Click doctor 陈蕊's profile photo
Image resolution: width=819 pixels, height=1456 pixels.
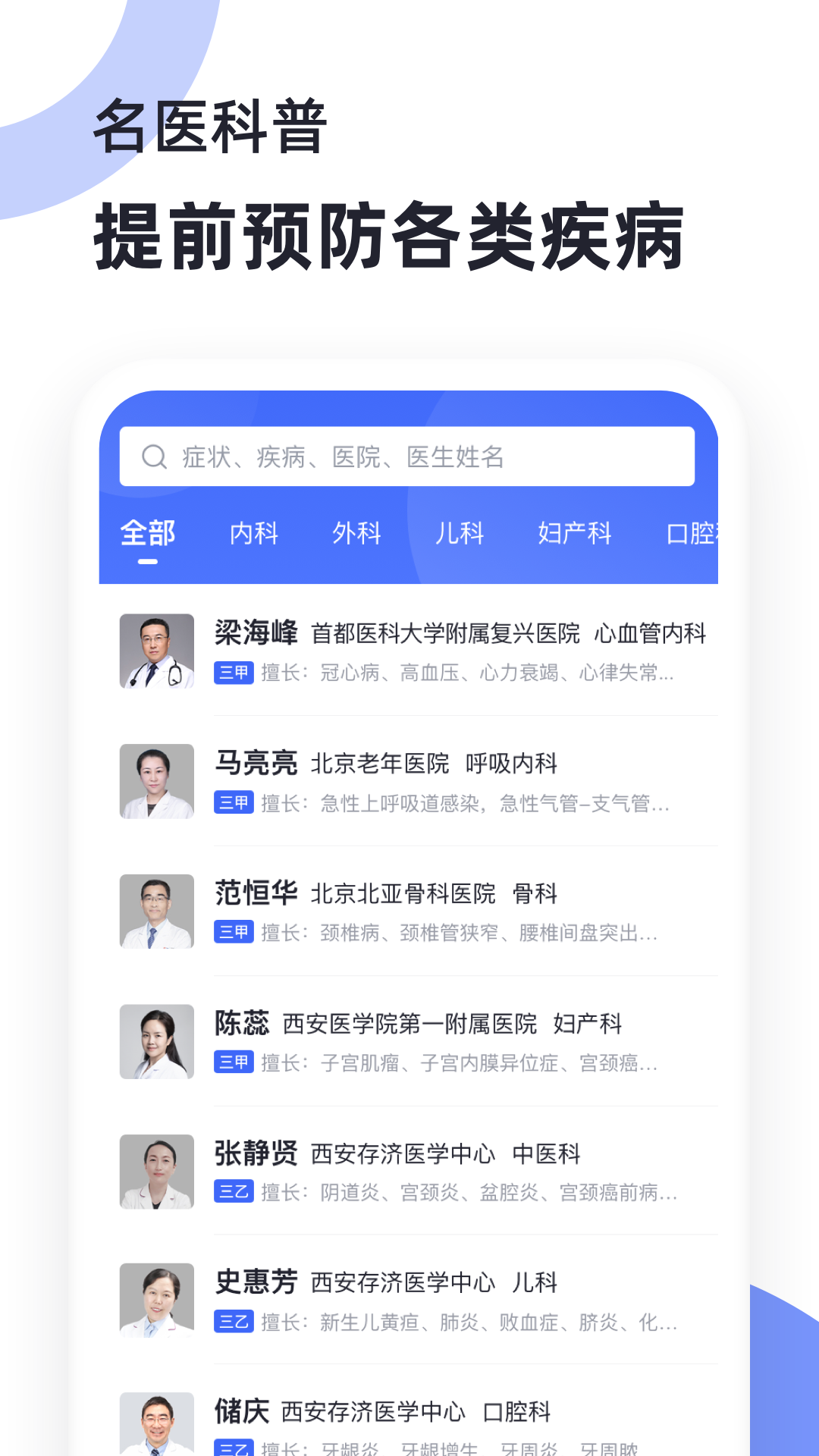pos(157,1042)
